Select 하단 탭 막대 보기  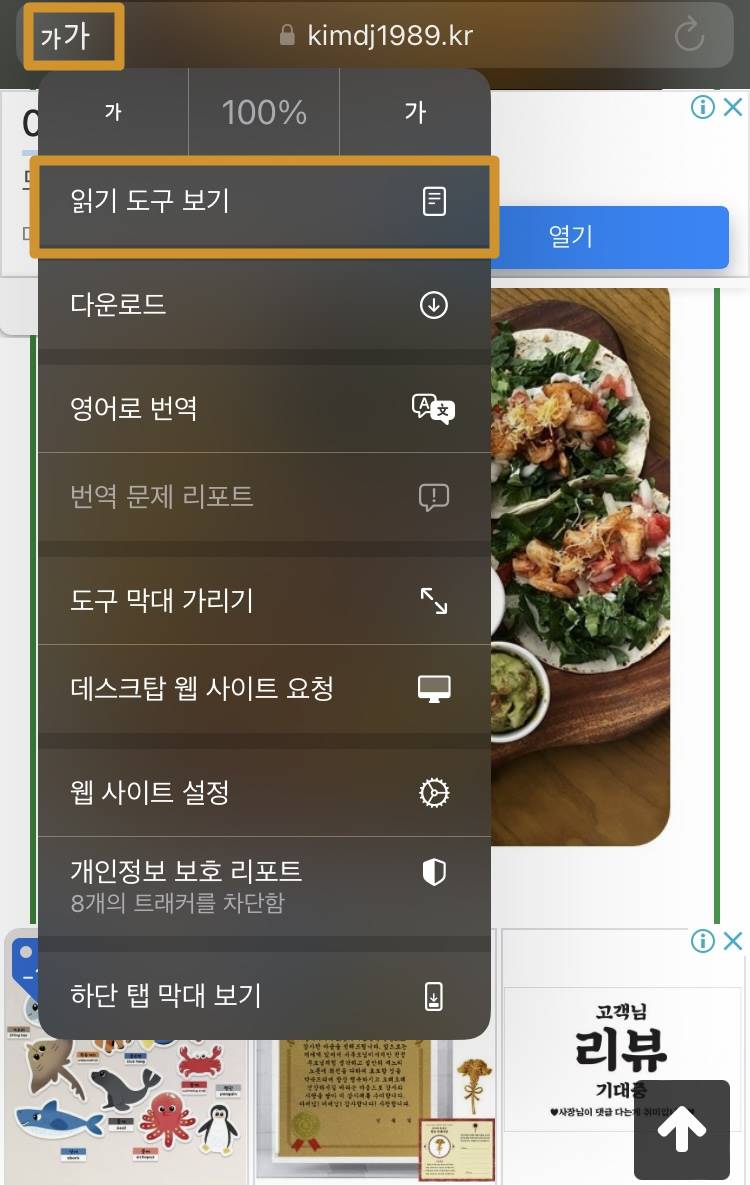click(x=264, y=995)
